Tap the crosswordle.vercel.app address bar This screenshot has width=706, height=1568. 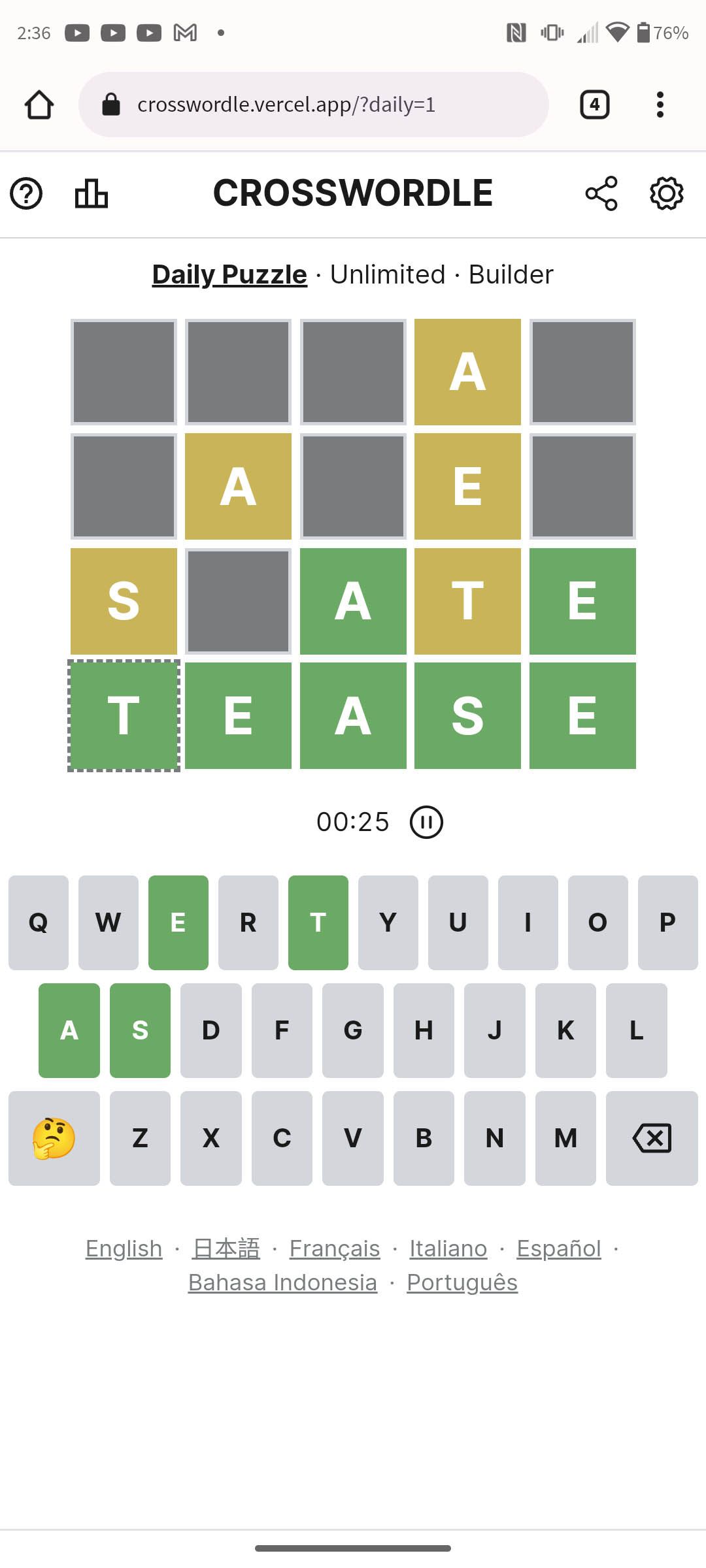click(314, 105)
